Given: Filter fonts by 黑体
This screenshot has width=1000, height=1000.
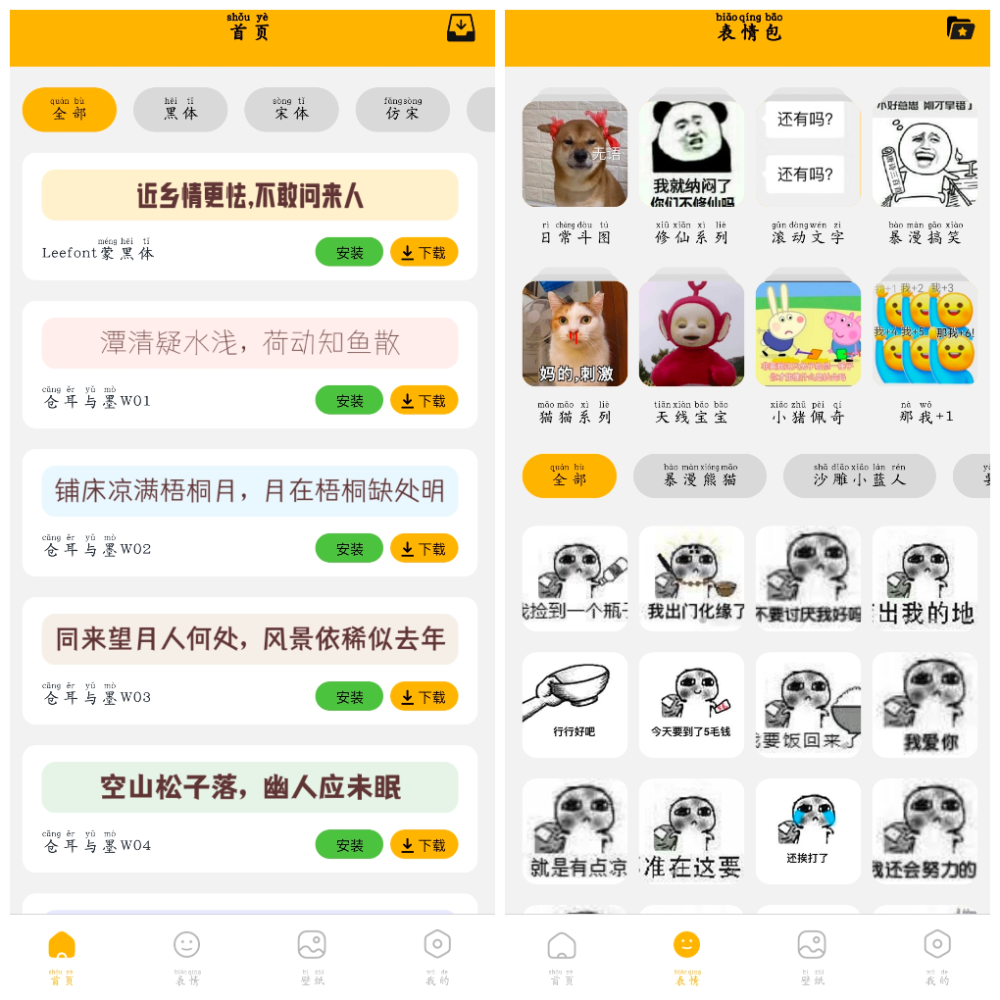Looking at the screenshot, I should pos(181,110).
